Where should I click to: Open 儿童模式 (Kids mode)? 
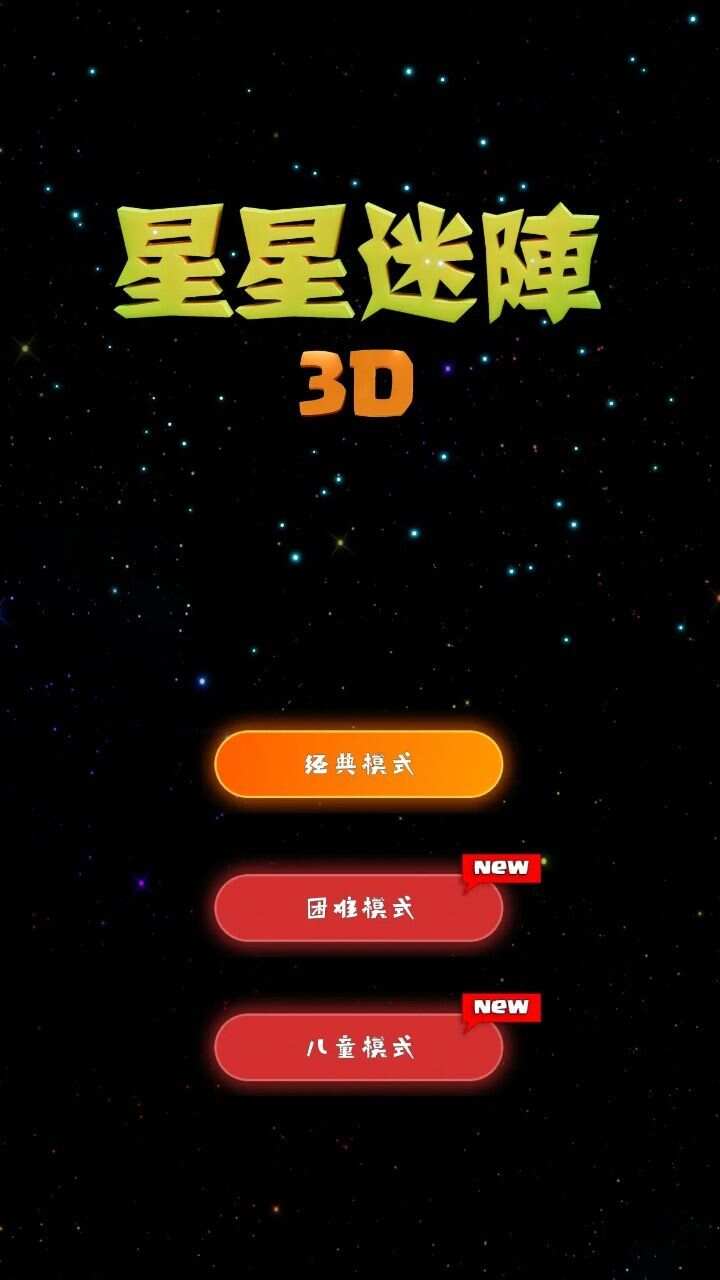pos(358,1047)
